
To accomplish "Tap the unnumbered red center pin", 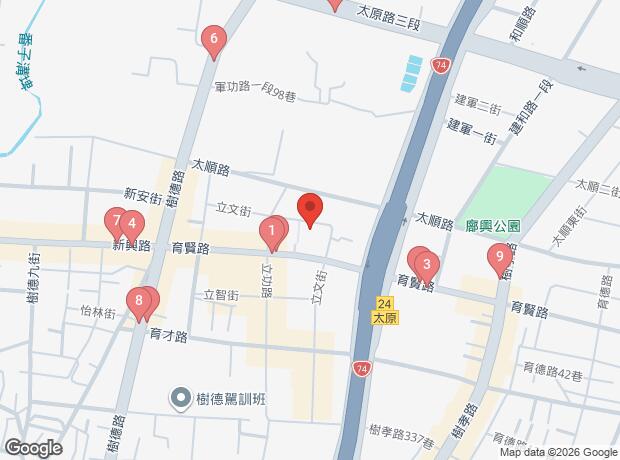I will click(309, 209).
